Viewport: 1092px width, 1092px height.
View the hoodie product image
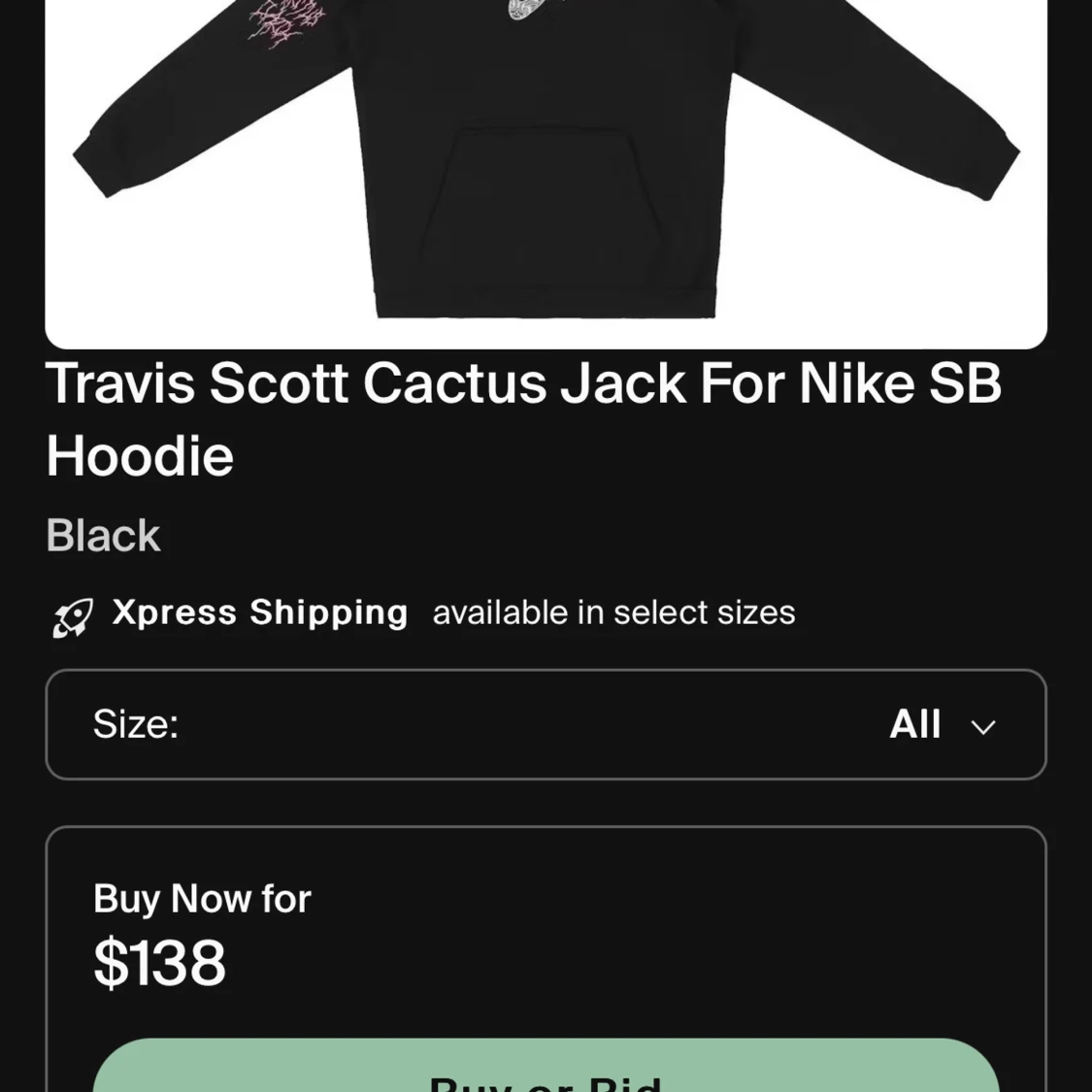546,165
